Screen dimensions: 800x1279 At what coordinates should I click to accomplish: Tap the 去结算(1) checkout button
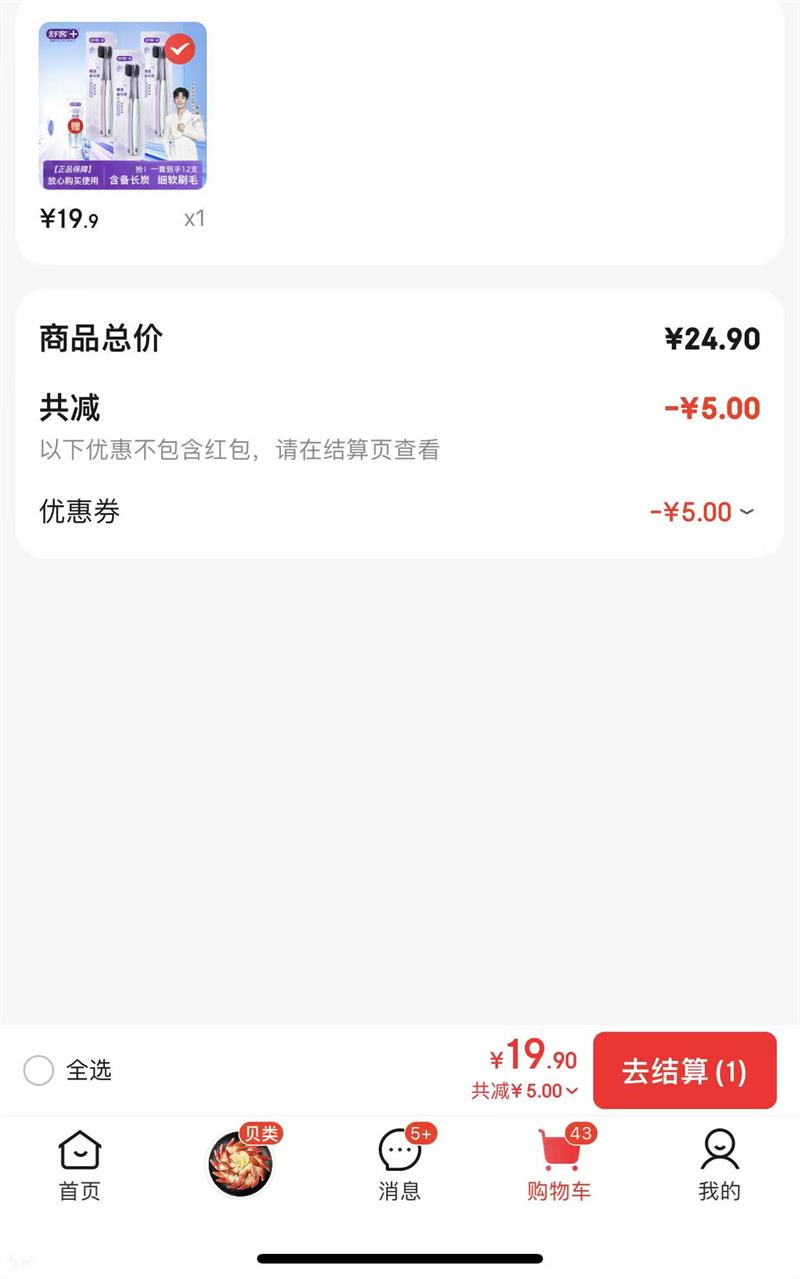click(x=685, y=1070)
